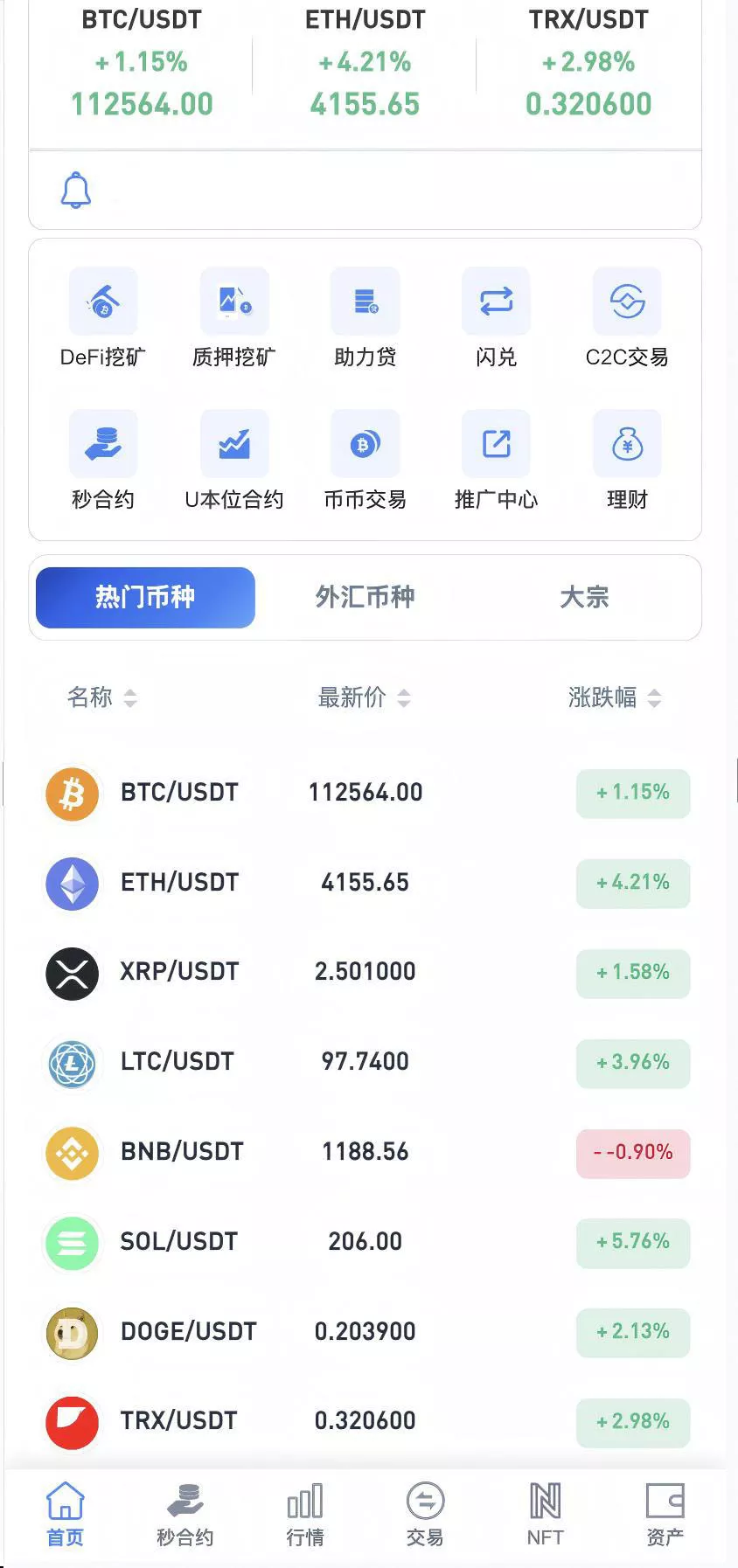Switch to the 大宗 tab
This screenshot has width=738, height=1568.
[584, 598]
